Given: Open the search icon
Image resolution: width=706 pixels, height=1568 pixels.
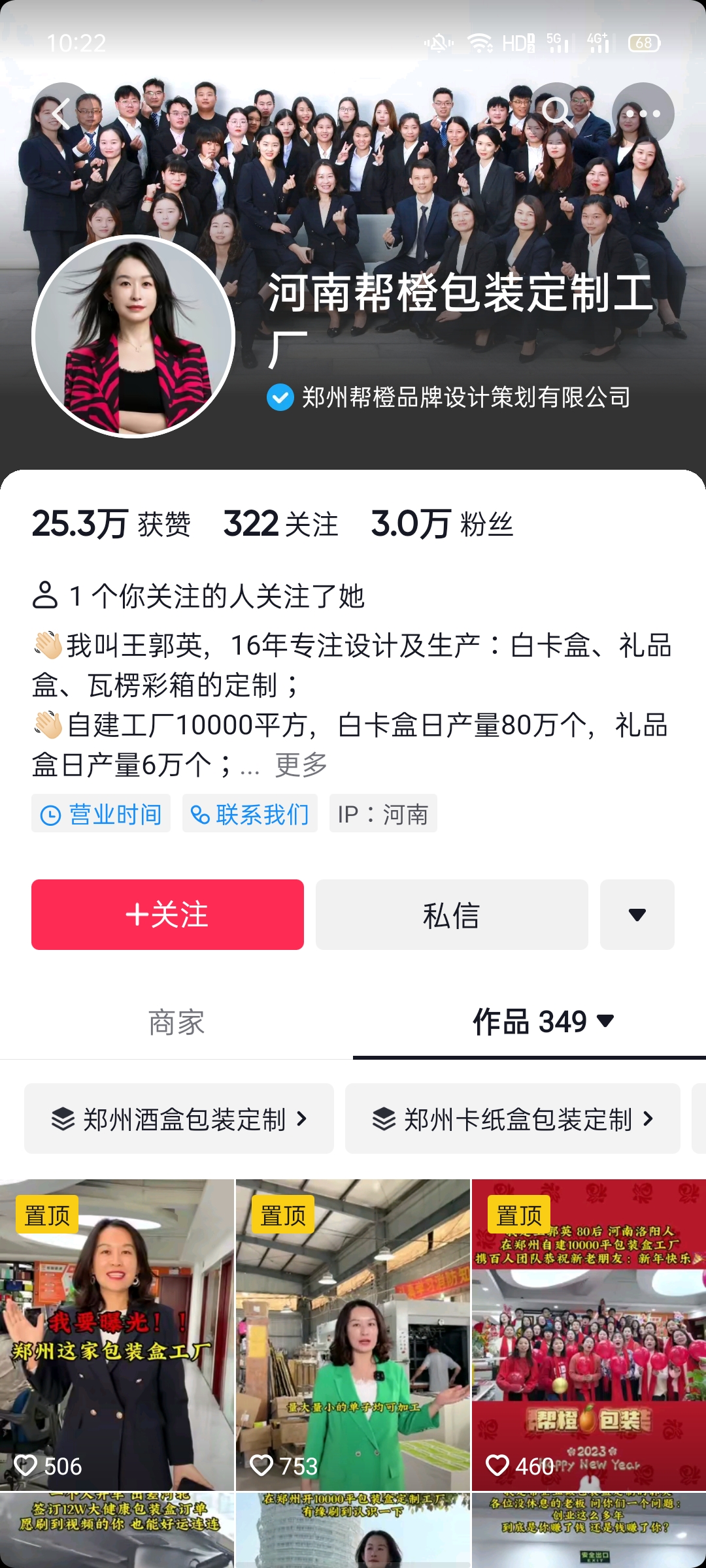Looking at the screenshot, I should [556, 112].
